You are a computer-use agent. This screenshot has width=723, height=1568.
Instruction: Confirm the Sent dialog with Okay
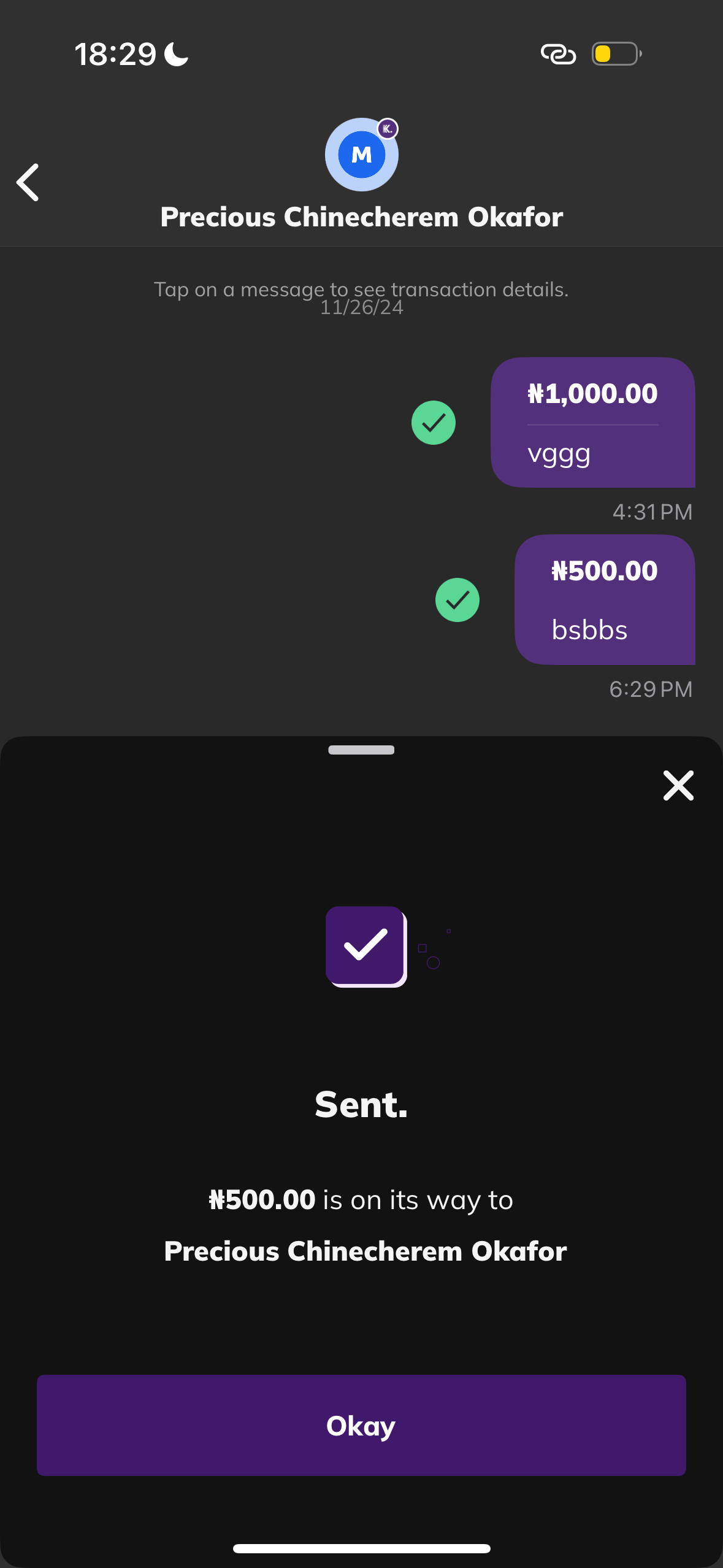pos(361,1424)
